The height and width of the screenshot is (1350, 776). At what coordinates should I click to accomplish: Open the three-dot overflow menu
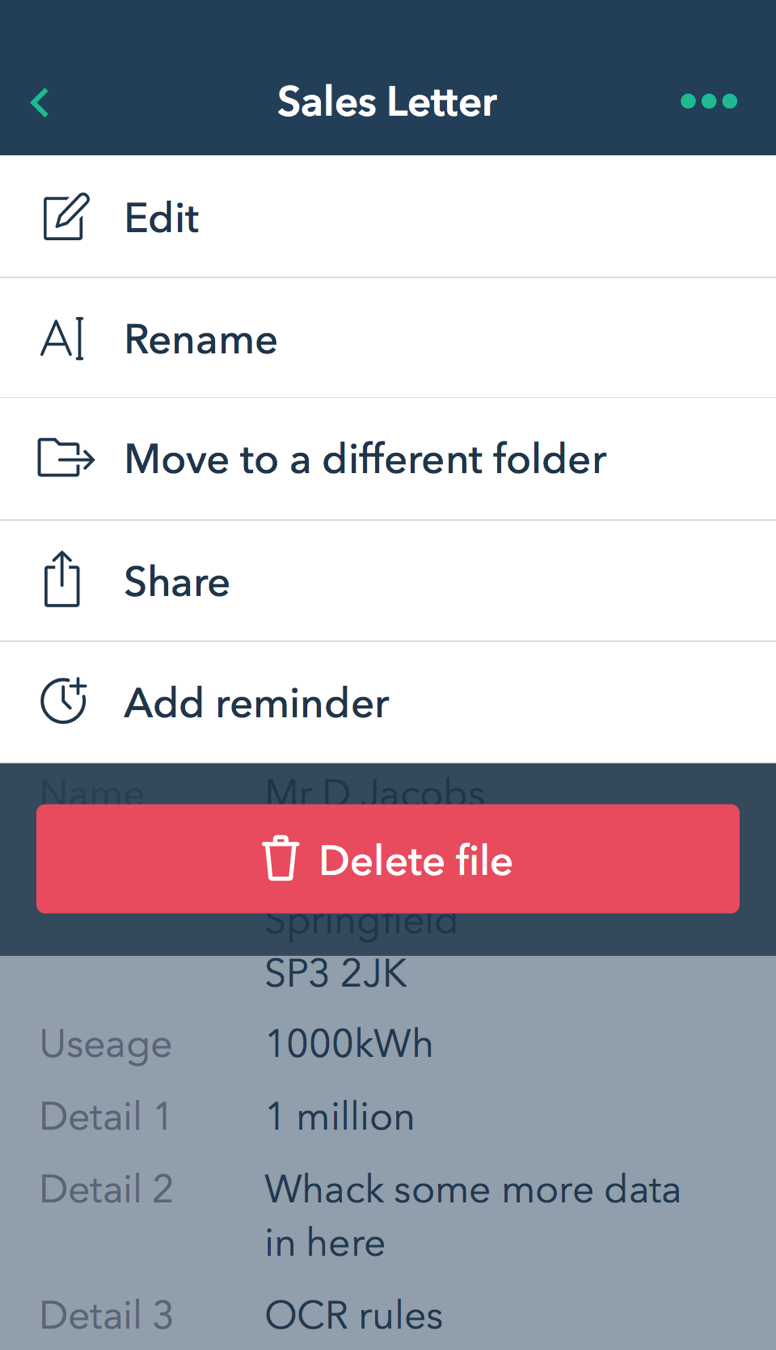[708, 101]
